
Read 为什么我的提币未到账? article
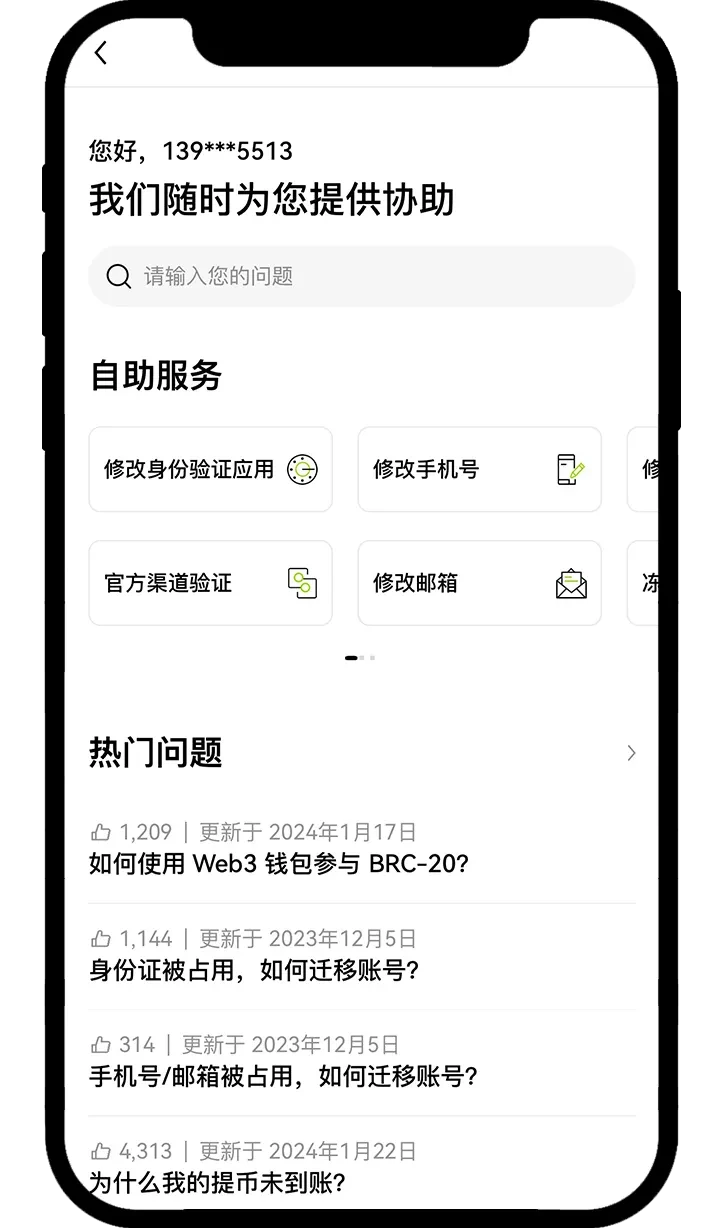pyautogui.click(x=218, y=1183)
